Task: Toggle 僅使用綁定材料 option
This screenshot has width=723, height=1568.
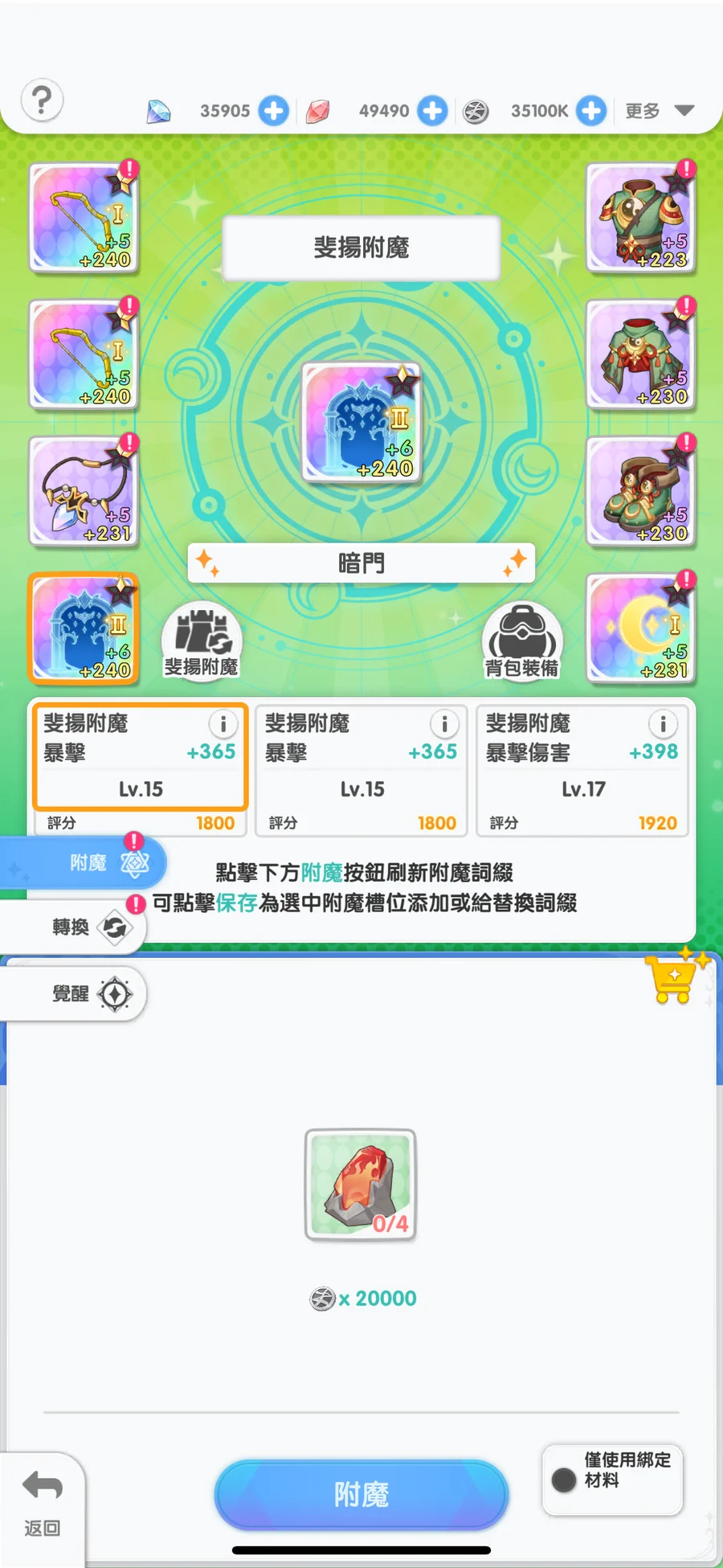Action: (613, 1480)
